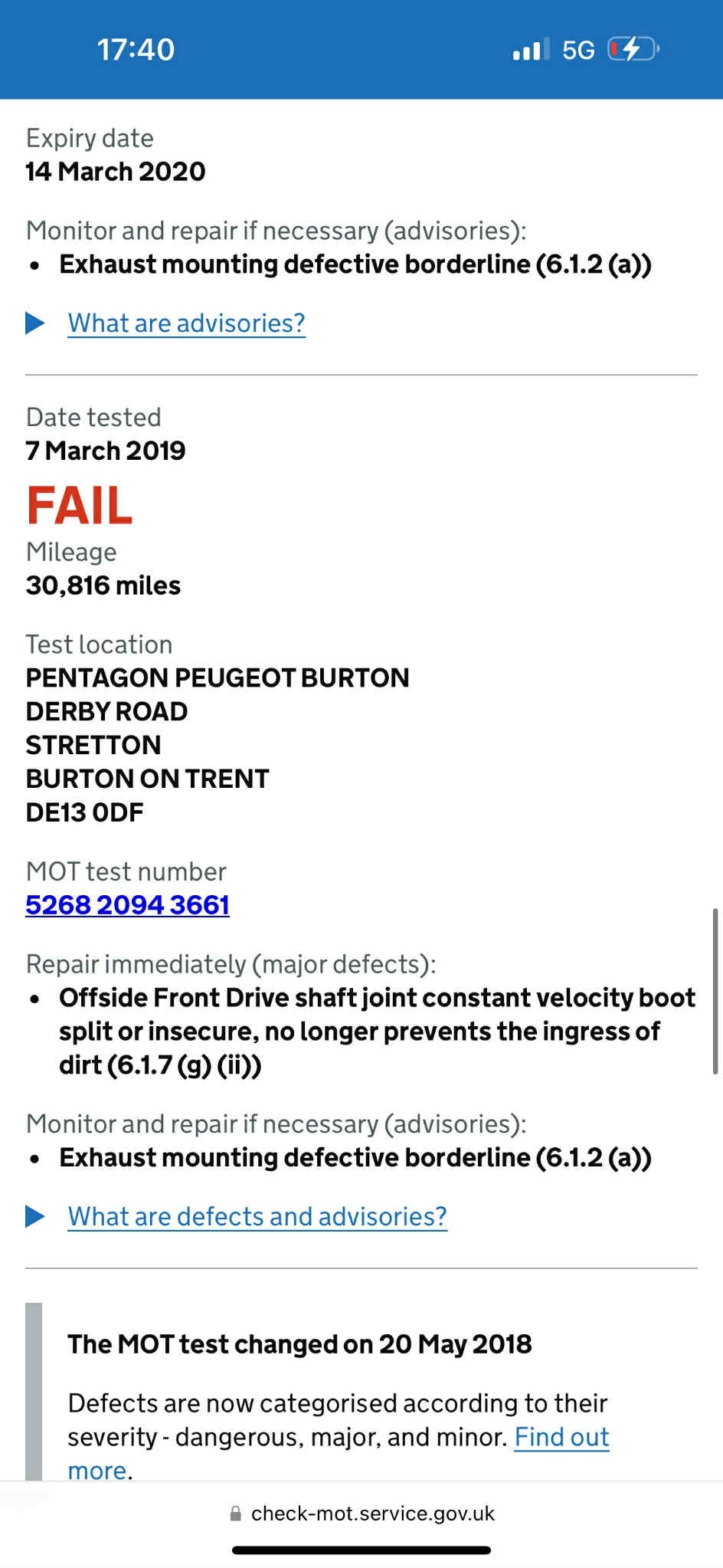Click the "What are advisories?" text link
The height and width of the screenshot is (1568, 723).
click(x=185, y=323)
